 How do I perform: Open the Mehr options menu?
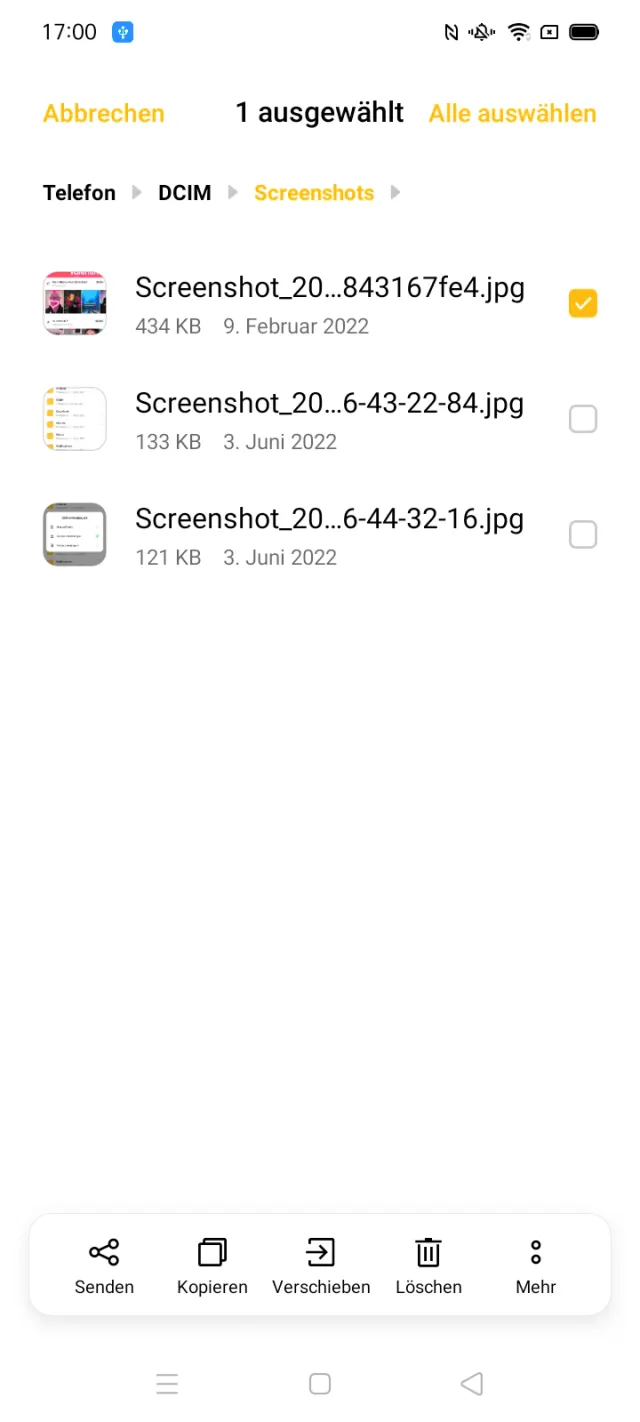[535, 1265]
